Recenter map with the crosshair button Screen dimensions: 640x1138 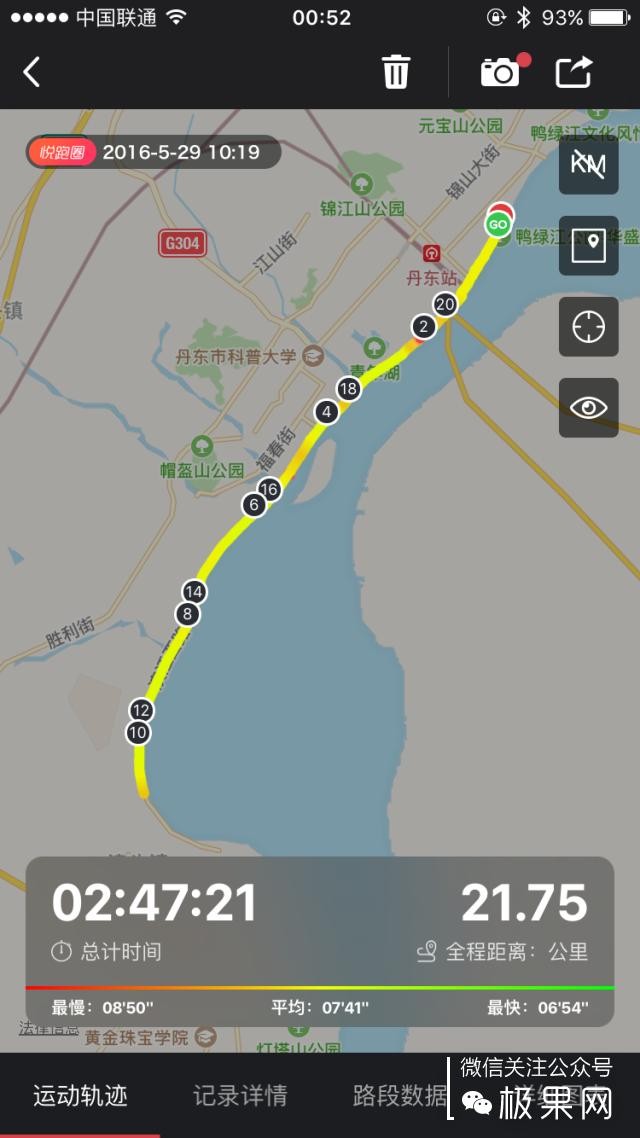point(588,327)
